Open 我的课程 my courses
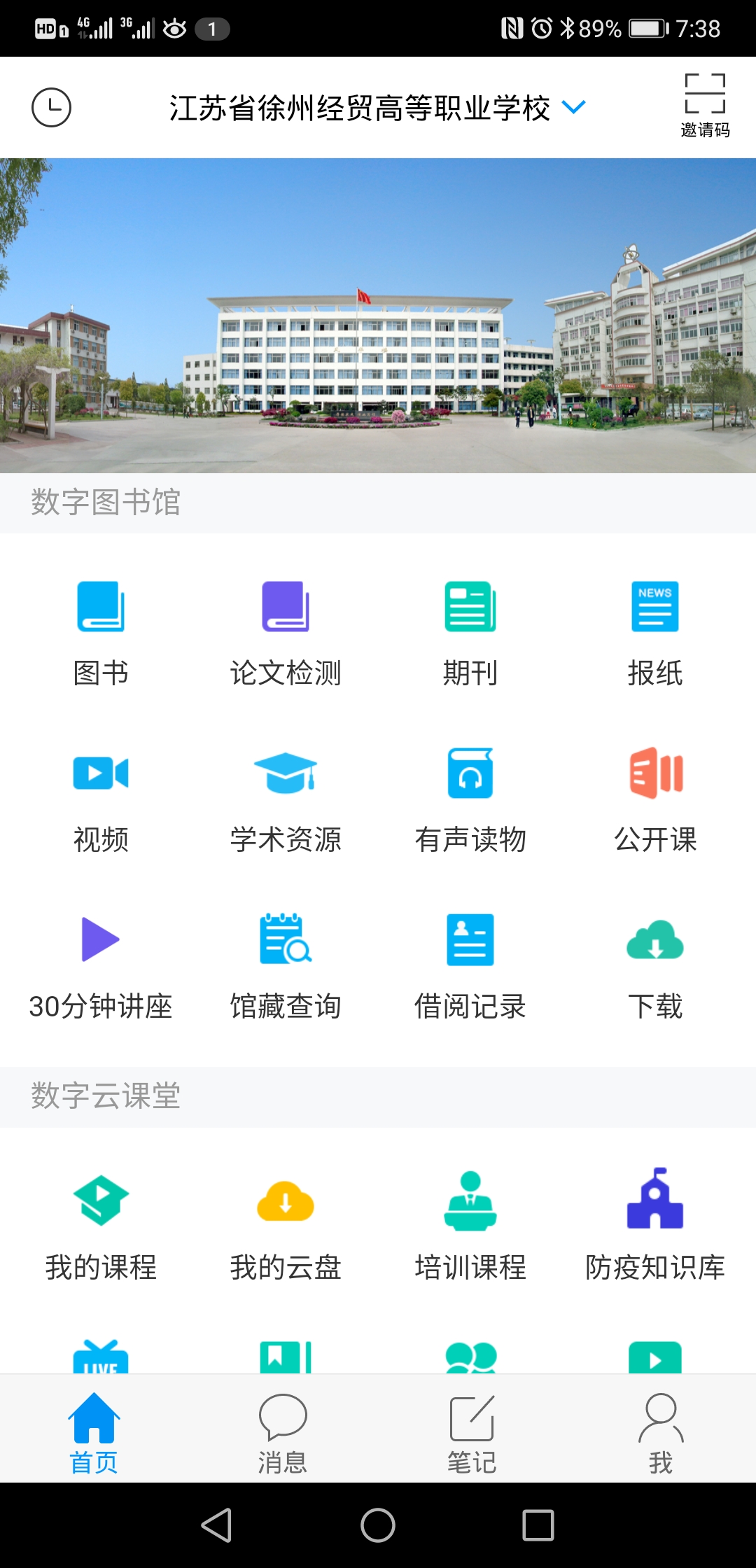 pos(101,1226)
